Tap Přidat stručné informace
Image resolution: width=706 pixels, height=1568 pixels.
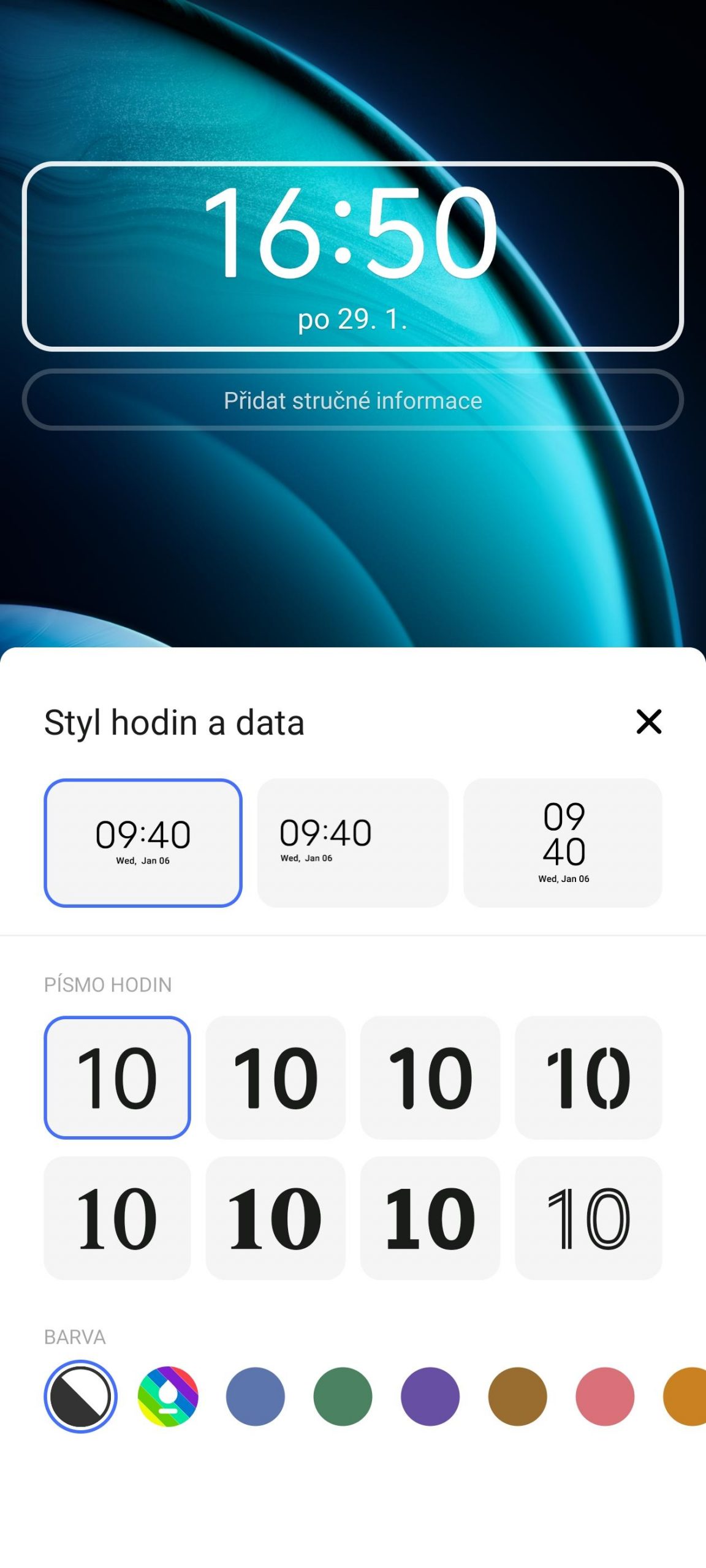pyautogui.click(x=353, y=400)
